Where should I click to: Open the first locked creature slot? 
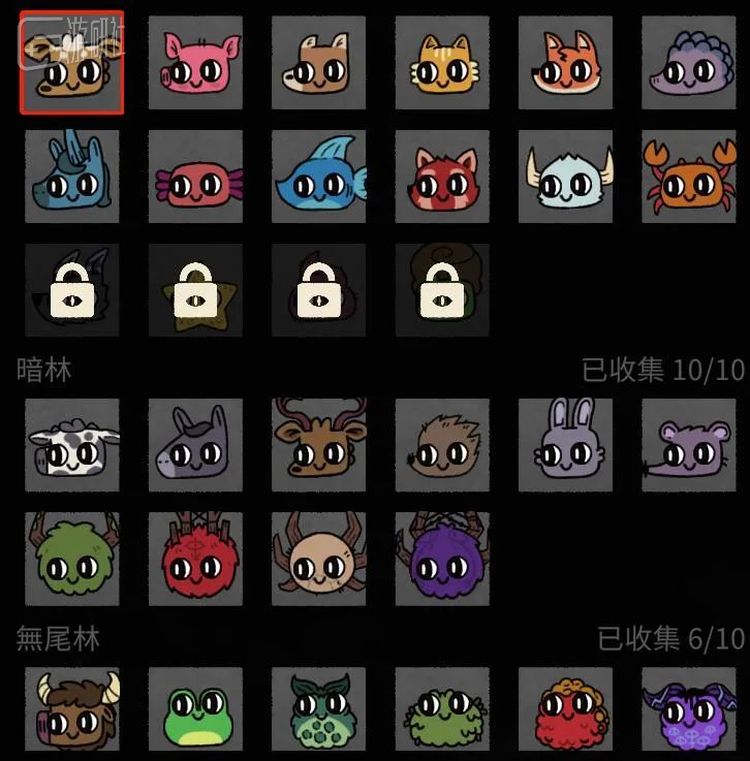tap(70, 290)
